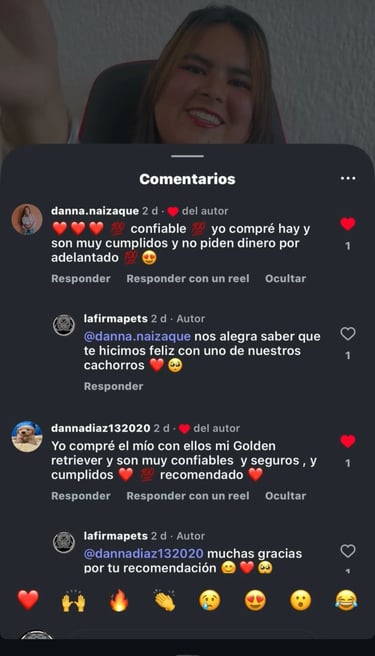Insert the clapping hands quick emoji
The image size is (375, 656).
point(164,600)
